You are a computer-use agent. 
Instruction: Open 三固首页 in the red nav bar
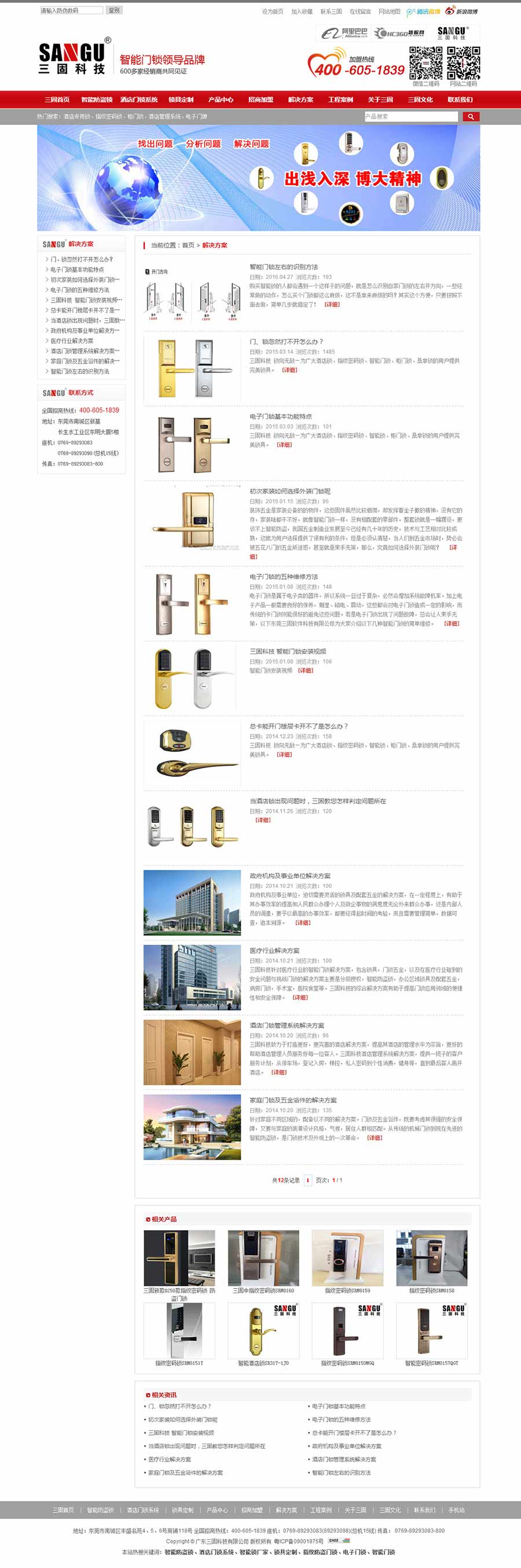click(57, 99)
